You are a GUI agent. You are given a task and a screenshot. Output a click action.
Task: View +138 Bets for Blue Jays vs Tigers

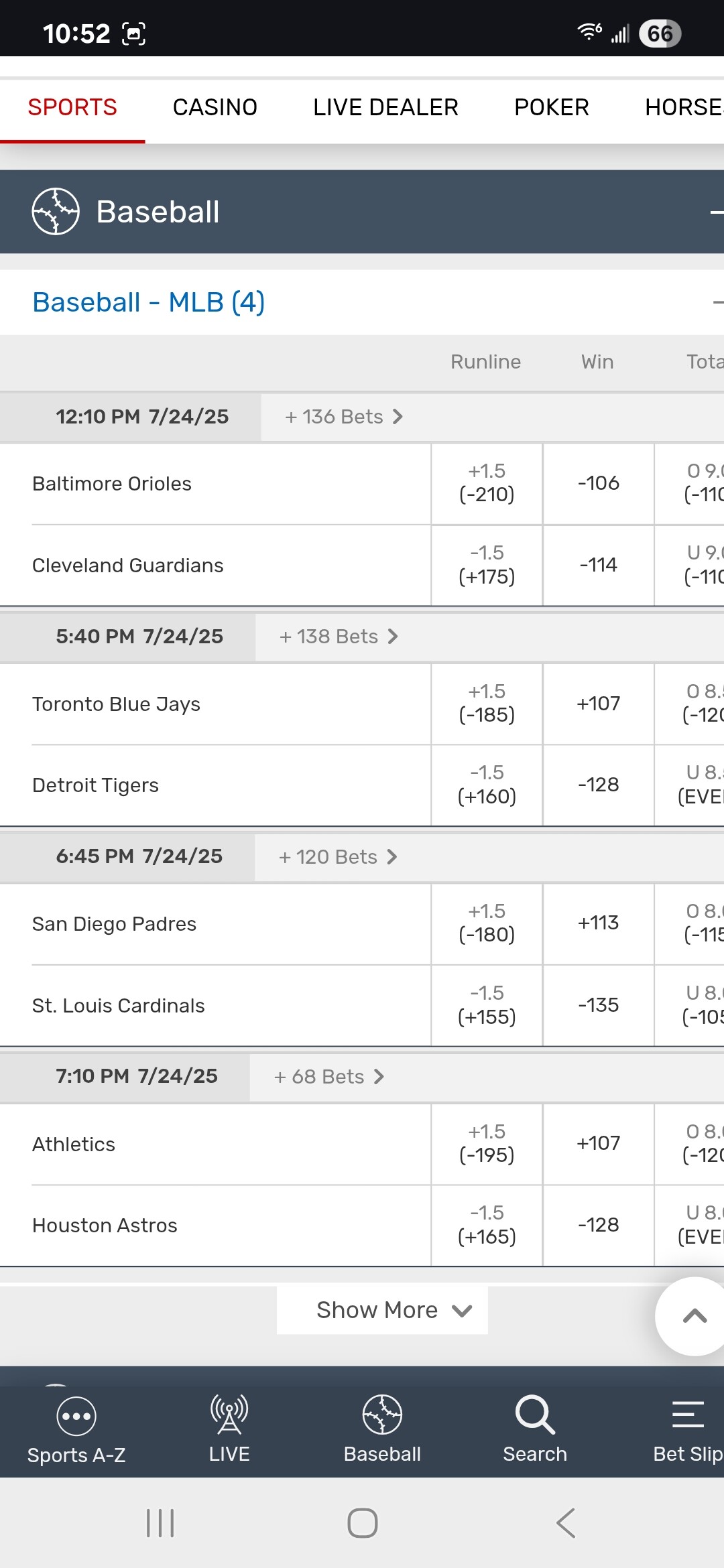pos(338,637)
